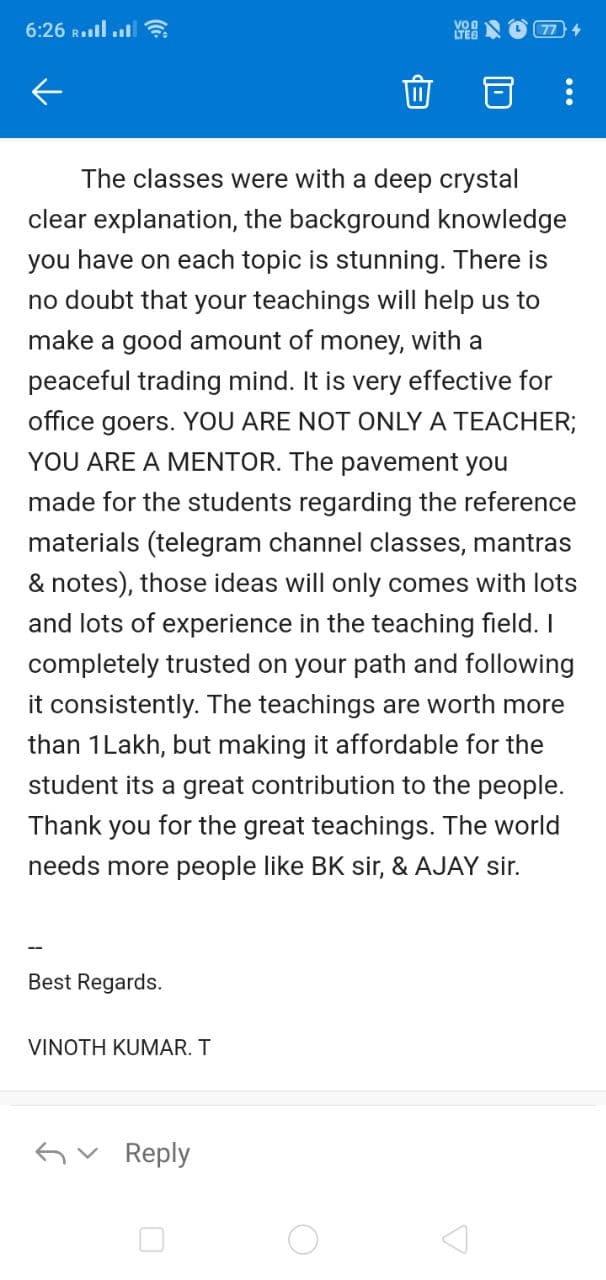Archive this email
The image size is (606, 1280).
(x=497, y=93)
